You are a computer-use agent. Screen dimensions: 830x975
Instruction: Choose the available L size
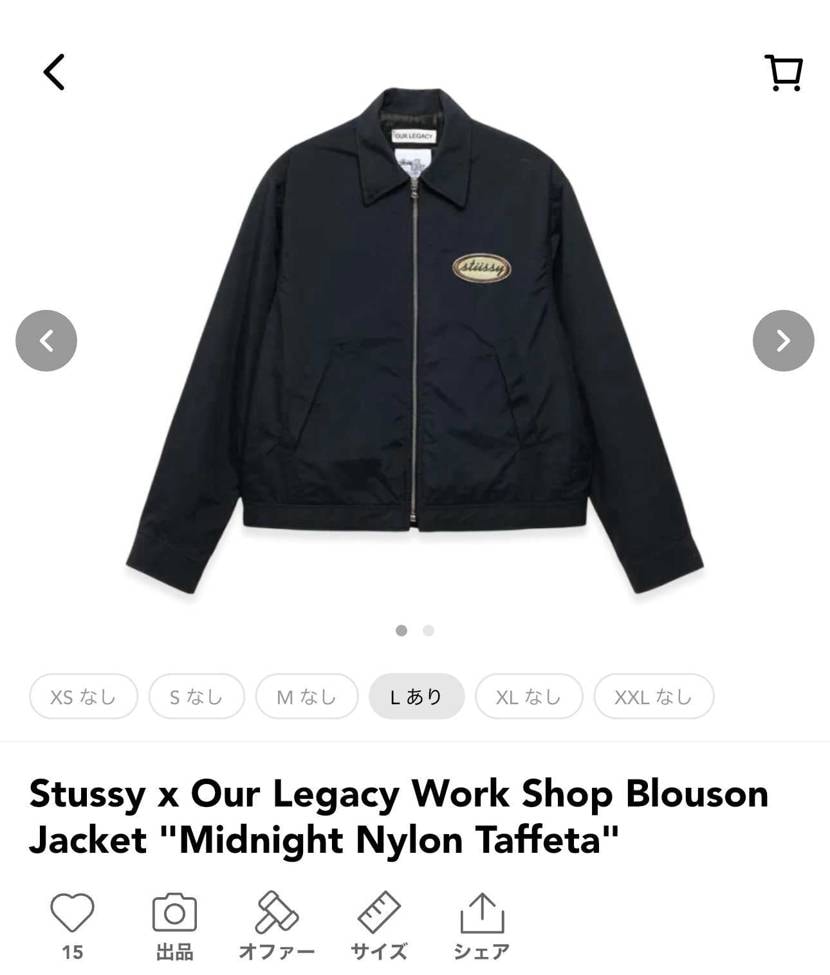pos(416,697)
